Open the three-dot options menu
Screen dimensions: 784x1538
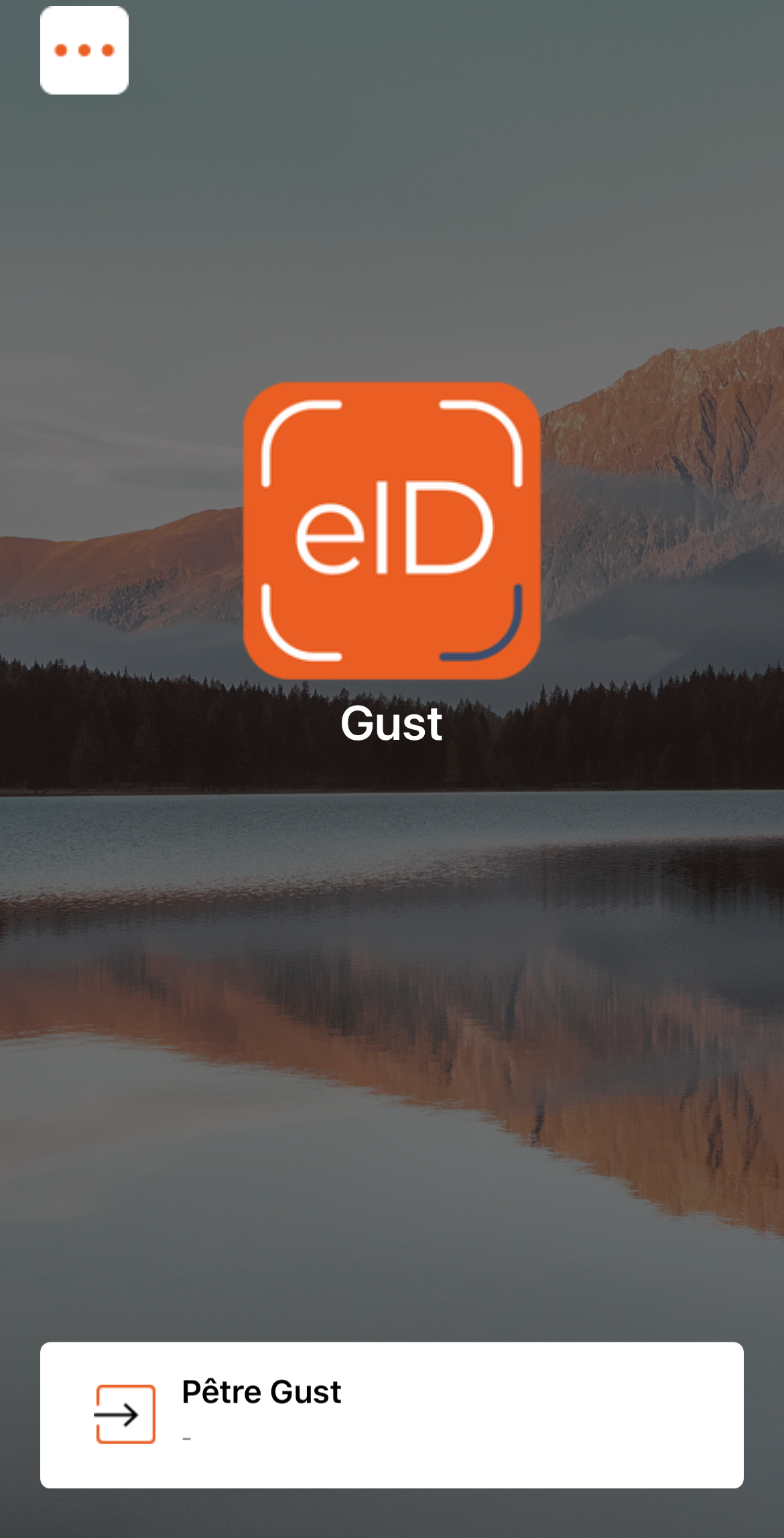pyautogui.click(x=84, y=50)
